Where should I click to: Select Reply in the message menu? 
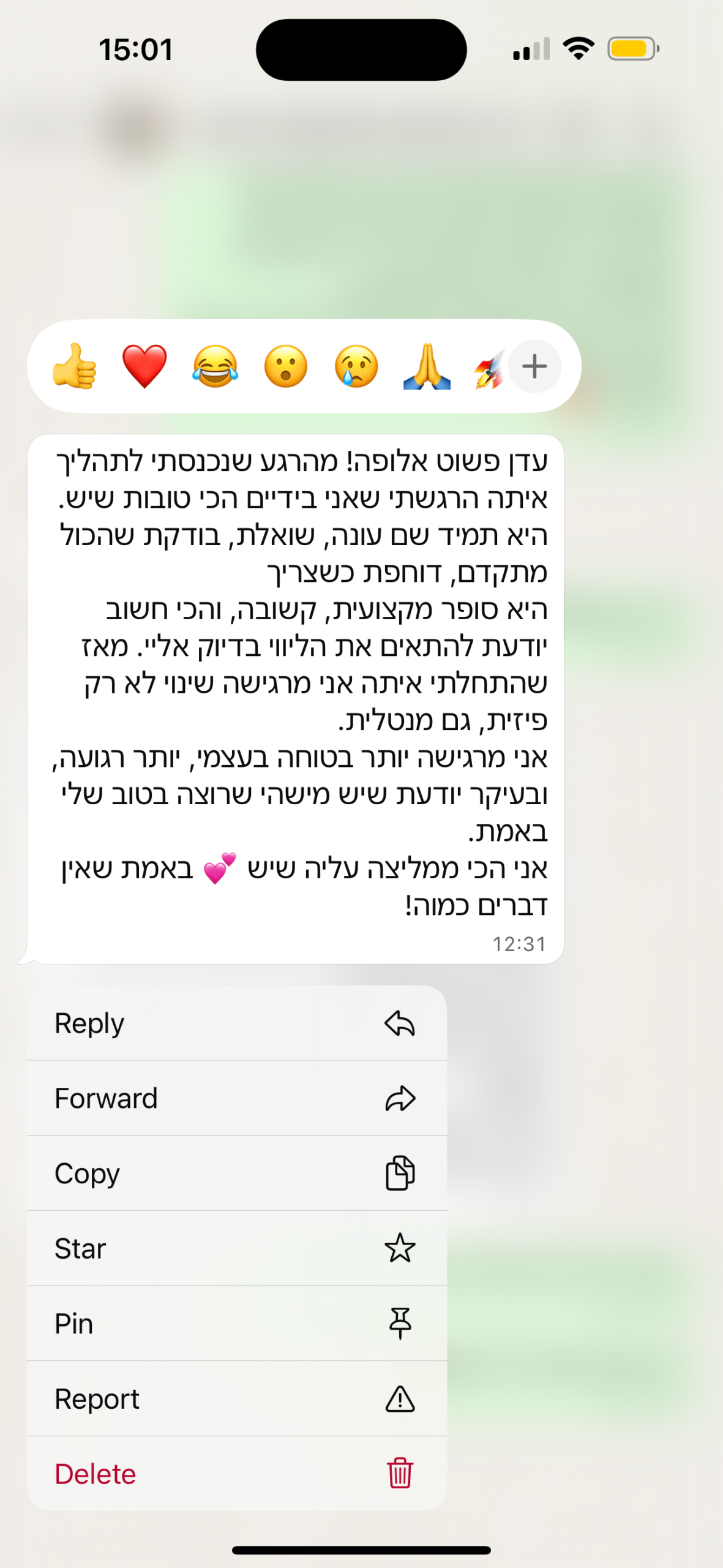click(x=236, y=1023)
